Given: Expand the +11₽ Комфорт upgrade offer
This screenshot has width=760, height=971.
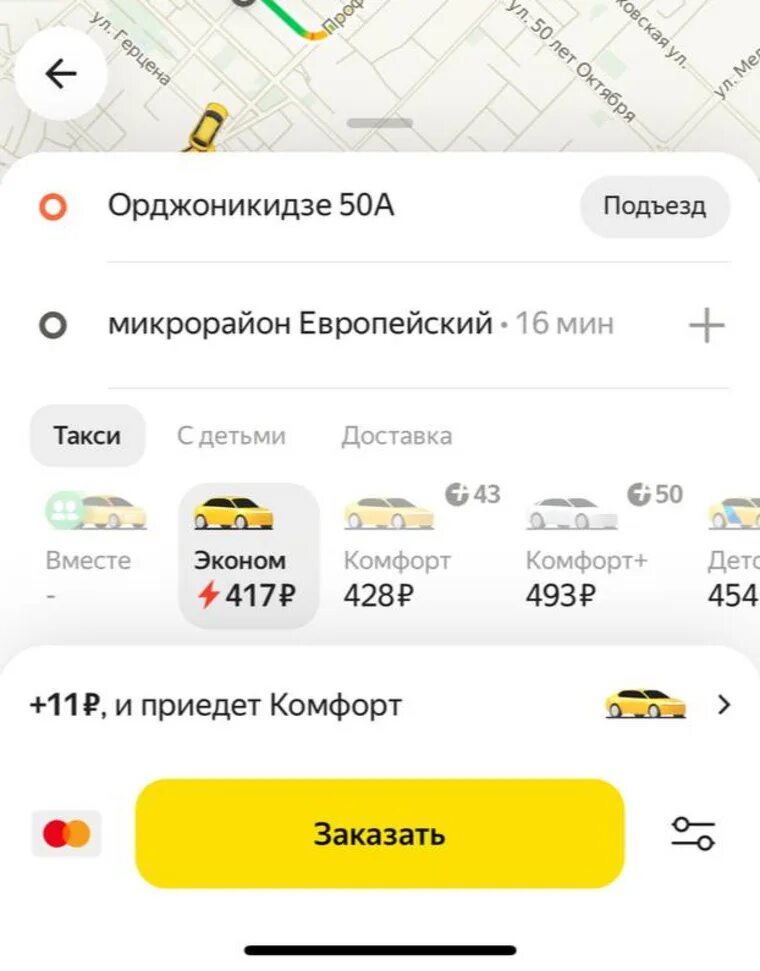Looking at the screenshot, I should click(380, 705).
